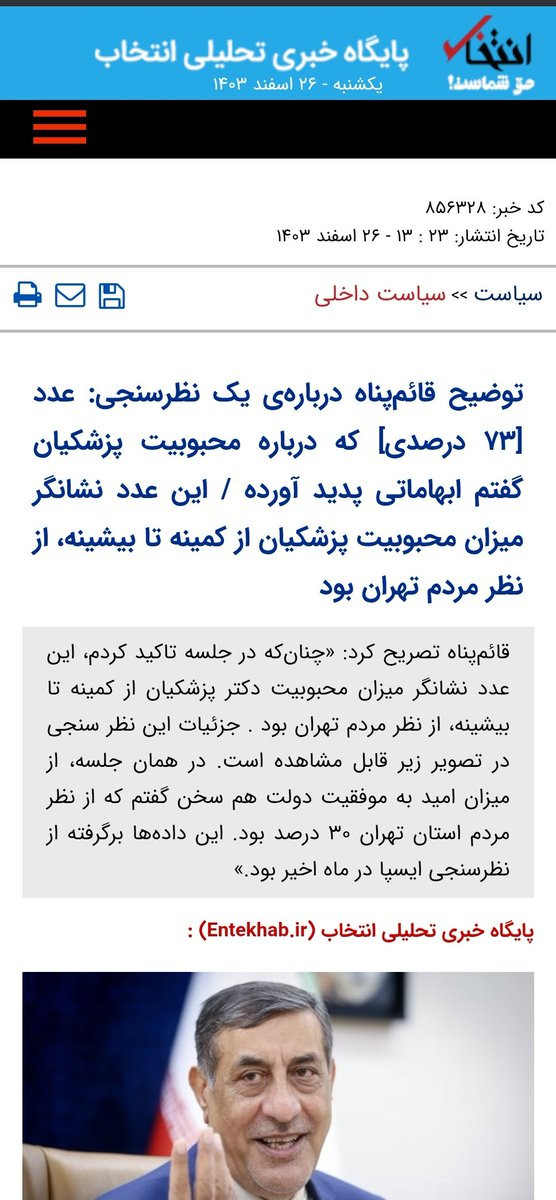Print this article
Viewport: 556px width, 1200px height.
pos(27,295)
